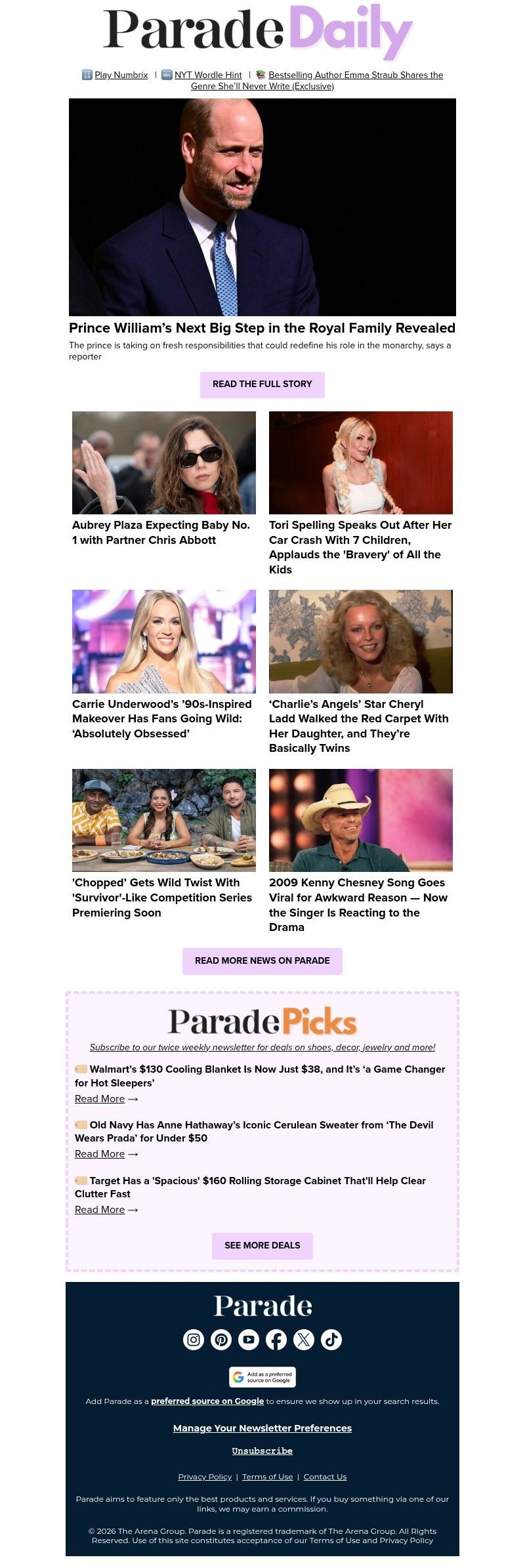Click the books emoji beside the Emma Straub story
The width and height of the screenshot is (525, 1568).
click(261, 75)
